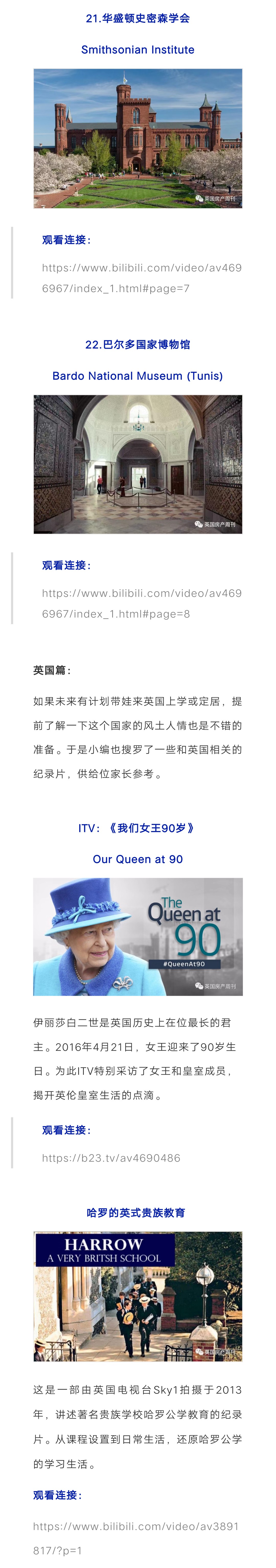View the Bardo National Museum photo
The width and height of the screenshot is (276, 1568).
138,464
